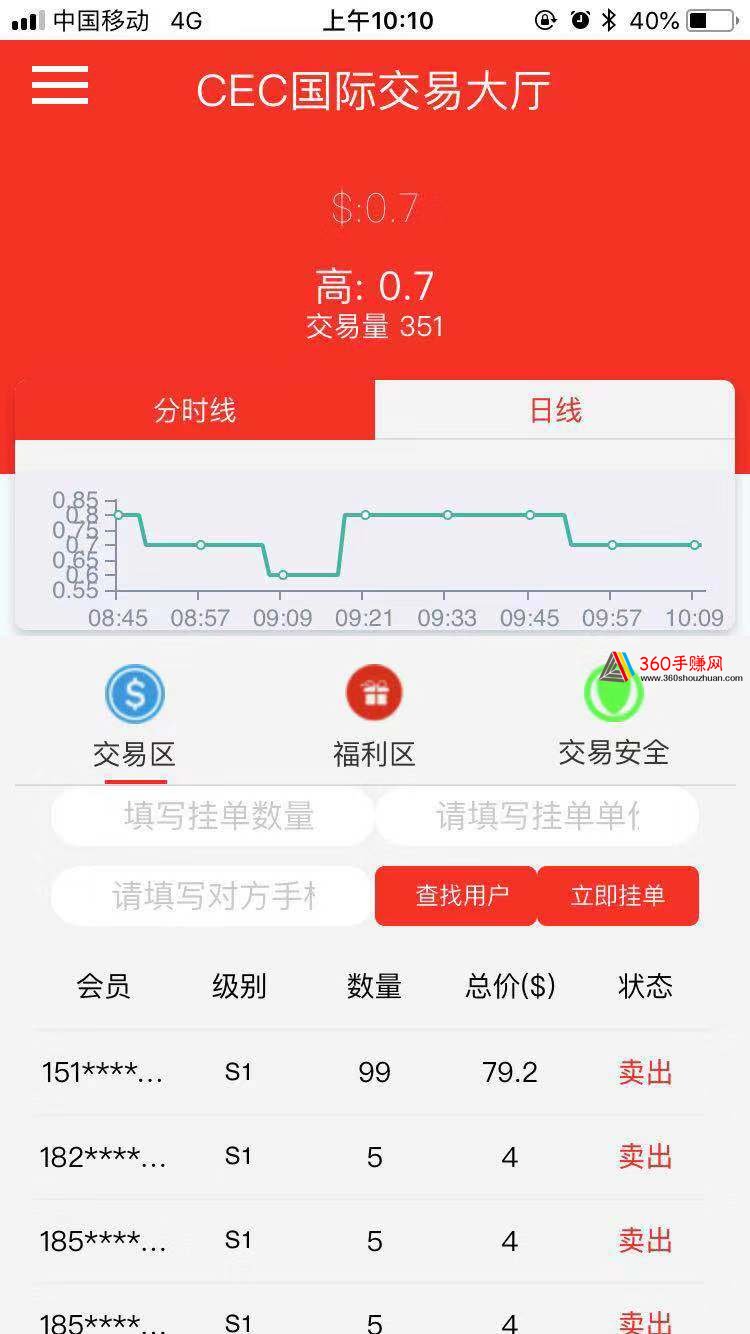Focus the 请填写对方手机 phone number field
This screenshot has width=750, height=1334.
point(213,896)
